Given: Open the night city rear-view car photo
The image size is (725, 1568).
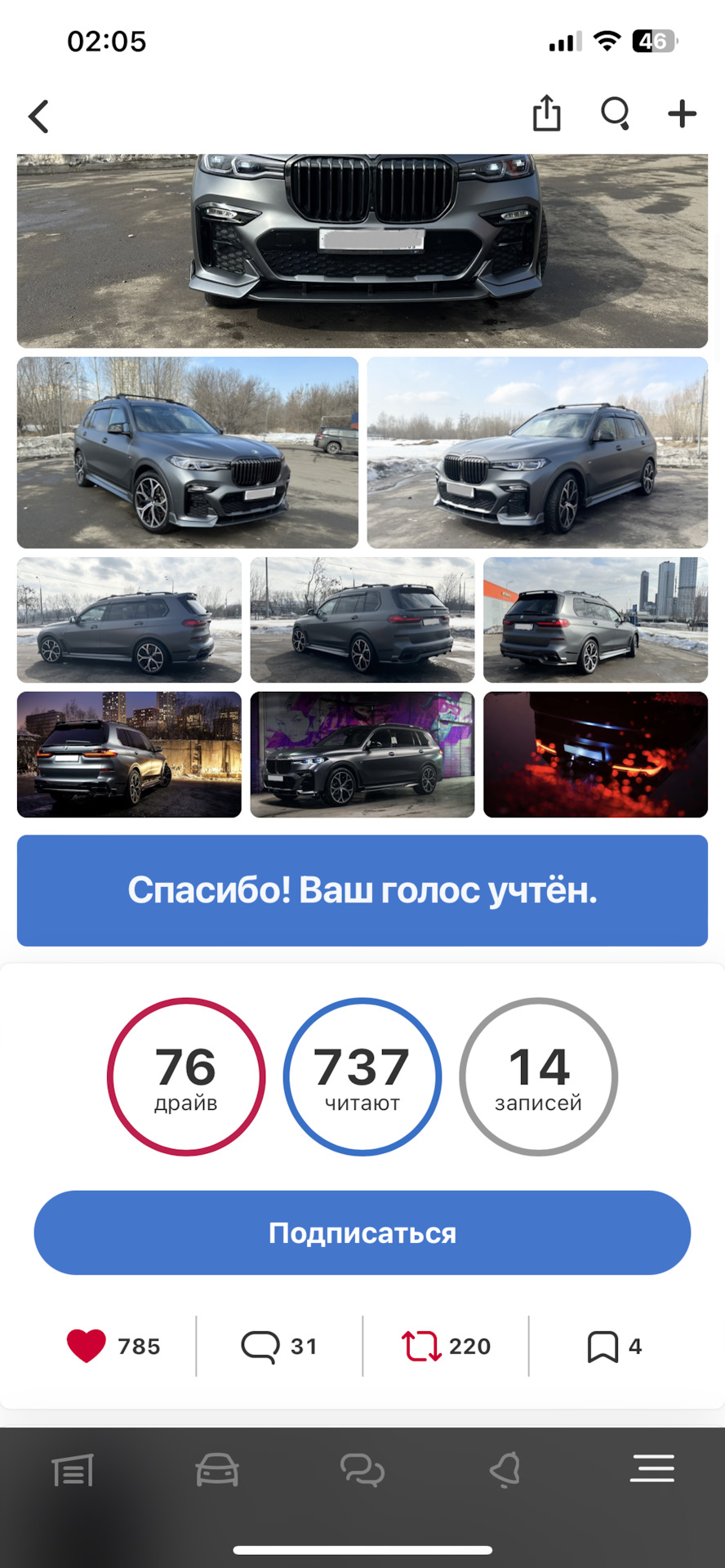Looking at the screenshot, I should pos(129,754).
